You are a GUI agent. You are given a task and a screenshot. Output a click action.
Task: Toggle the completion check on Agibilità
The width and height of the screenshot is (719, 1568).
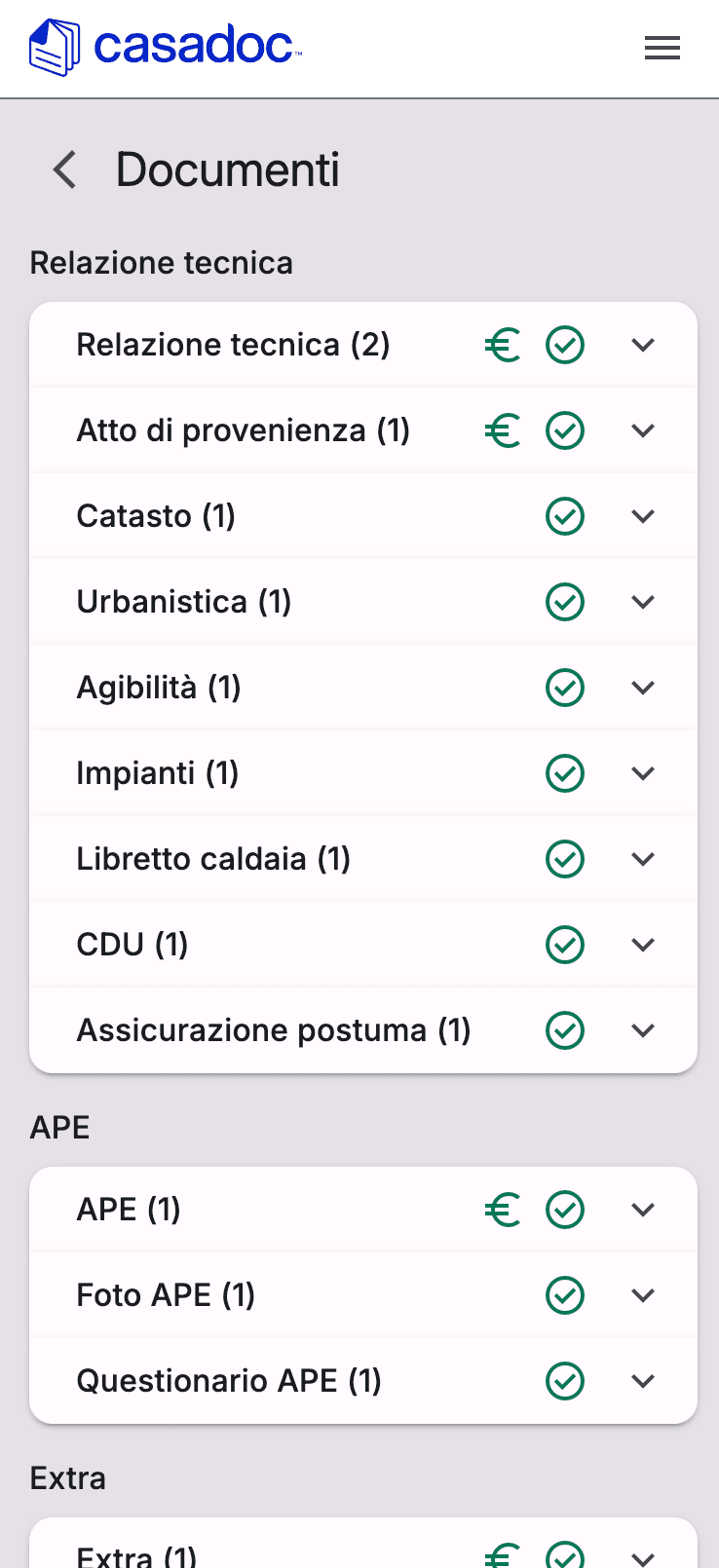(x=564, y=688)
